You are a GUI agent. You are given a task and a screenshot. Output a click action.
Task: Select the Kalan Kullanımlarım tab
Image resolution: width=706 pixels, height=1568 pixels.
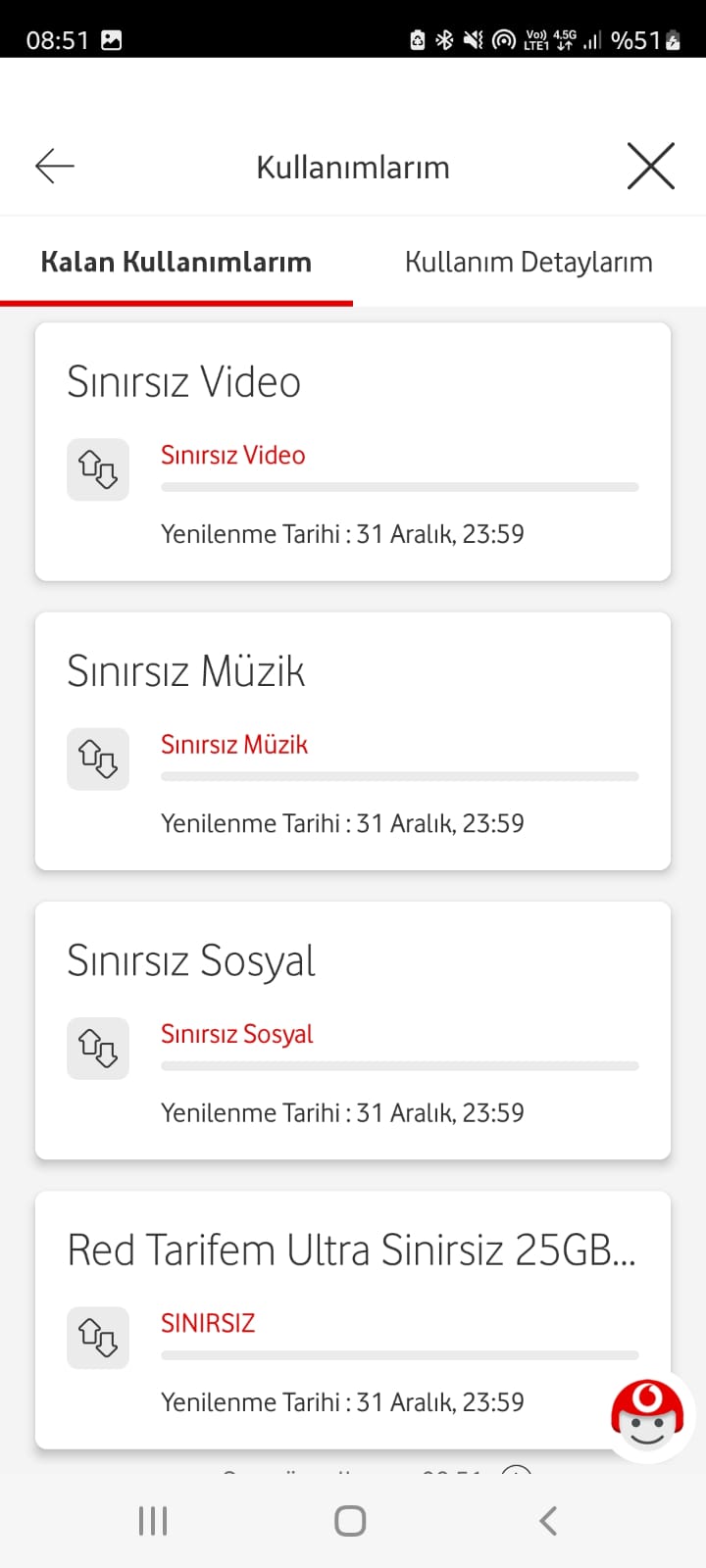tap(176, 262)
